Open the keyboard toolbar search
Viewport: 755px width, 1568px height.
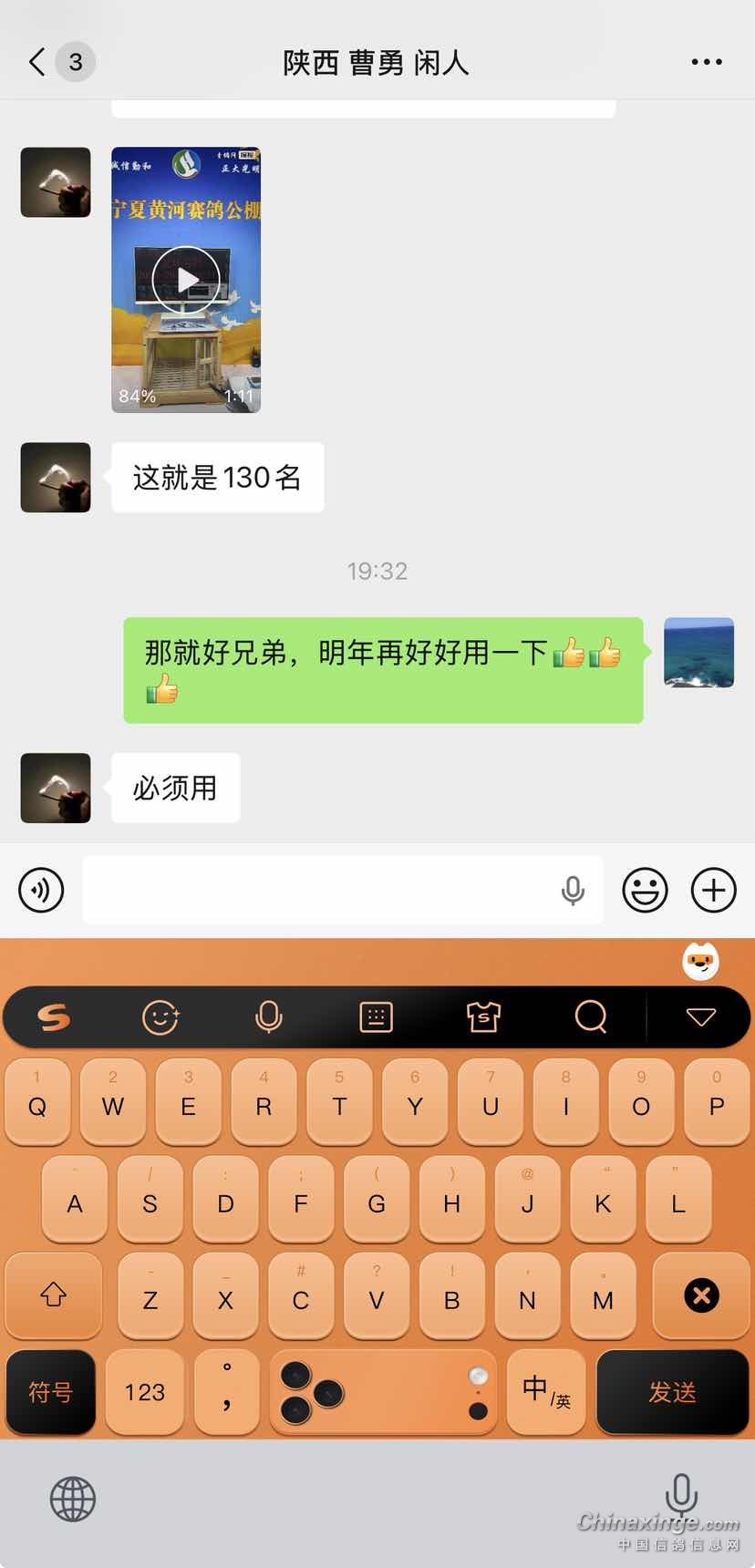pos(591,1016)
